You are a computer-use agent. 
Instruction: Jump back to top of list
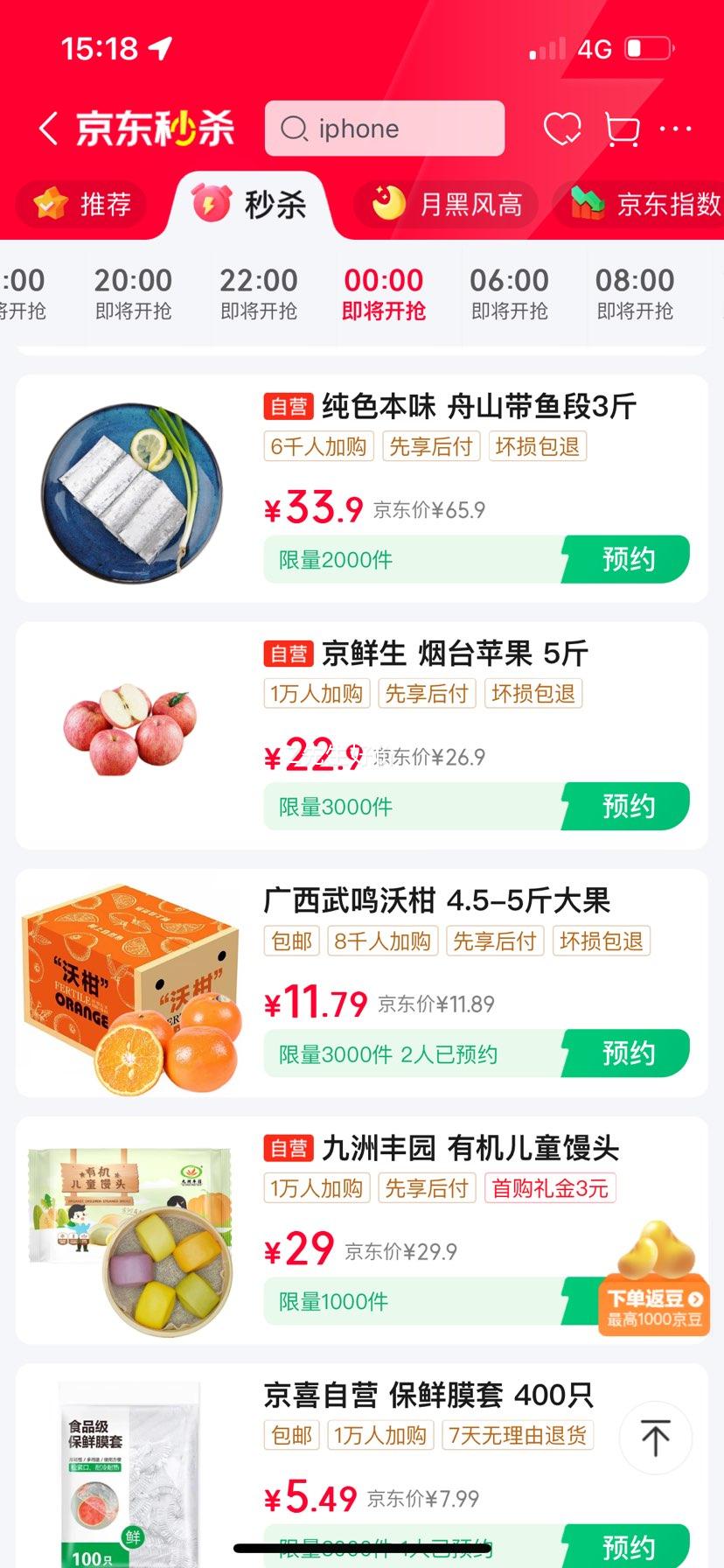tap(655, 1438)
